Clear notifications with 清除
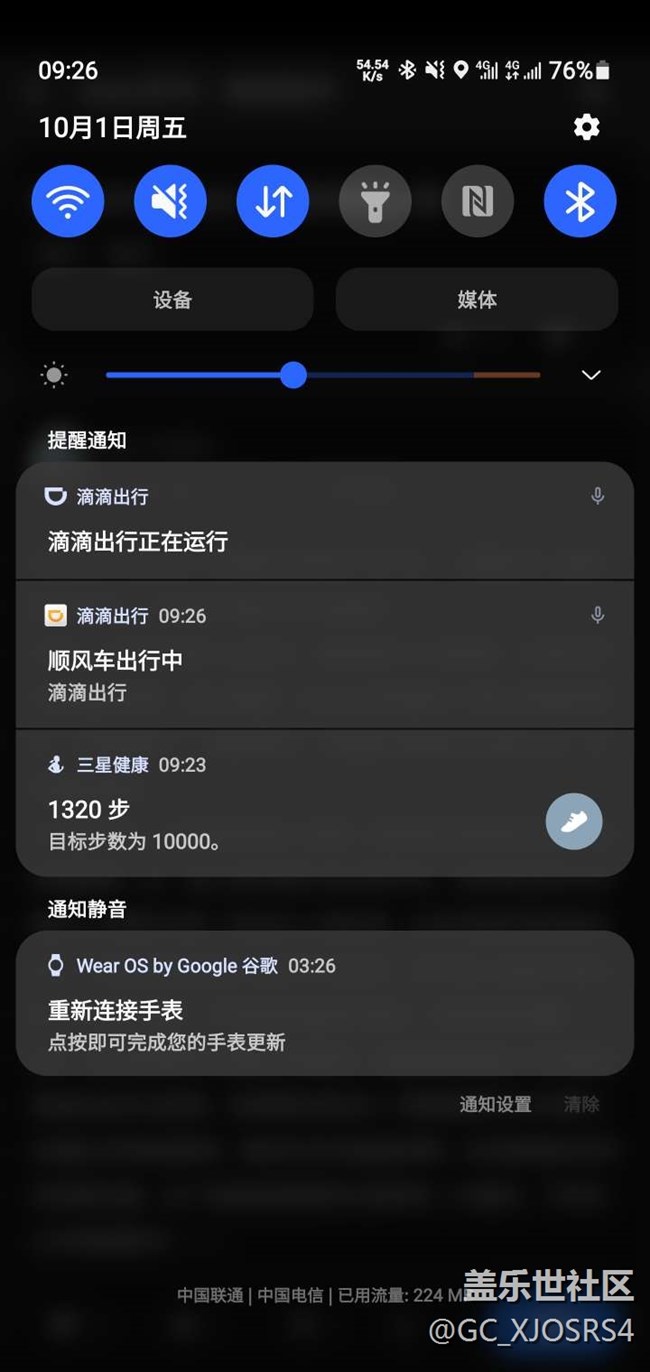The width and height of the screenshot is (650, 1372). coord(581,1104)
